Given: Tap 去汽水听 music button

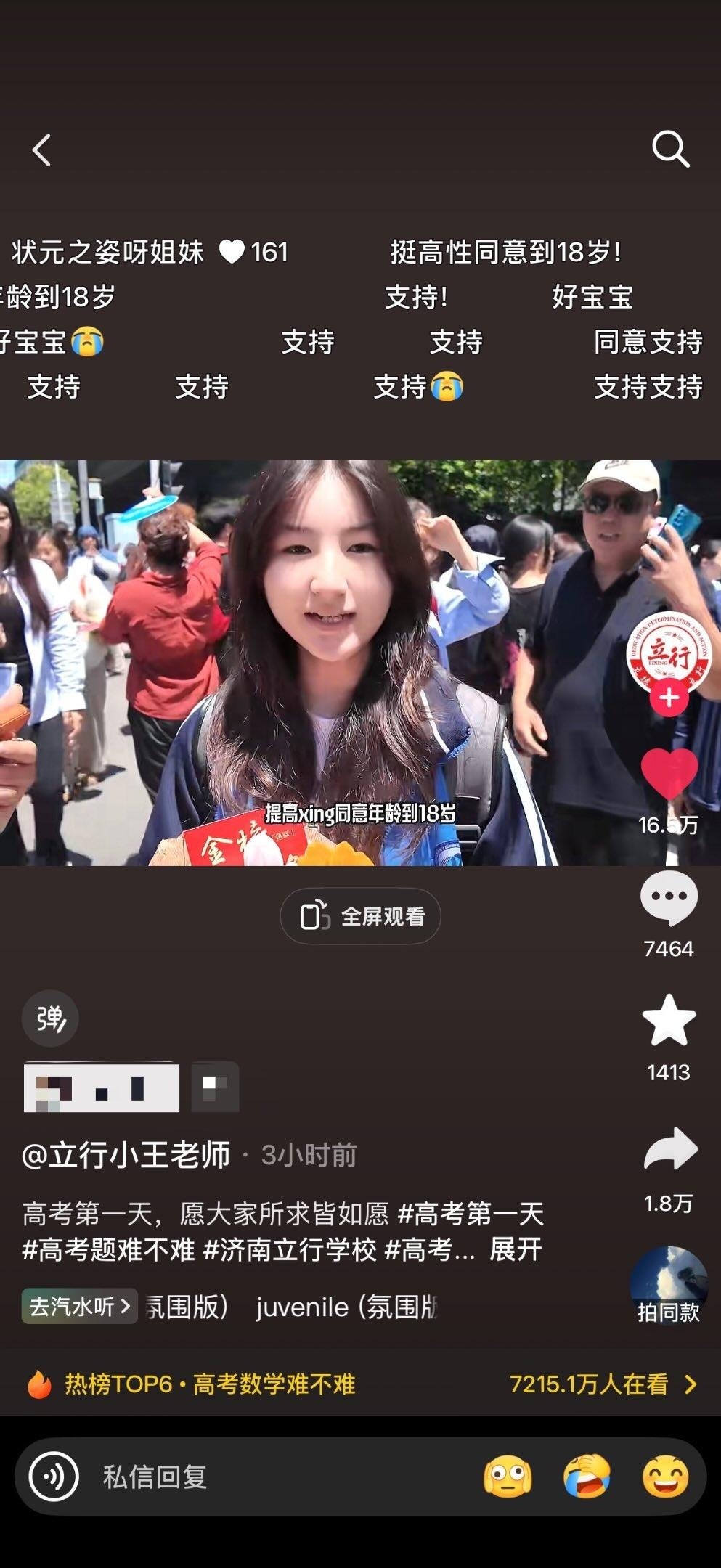Looking at the screenshot, I should point(79,1307).
